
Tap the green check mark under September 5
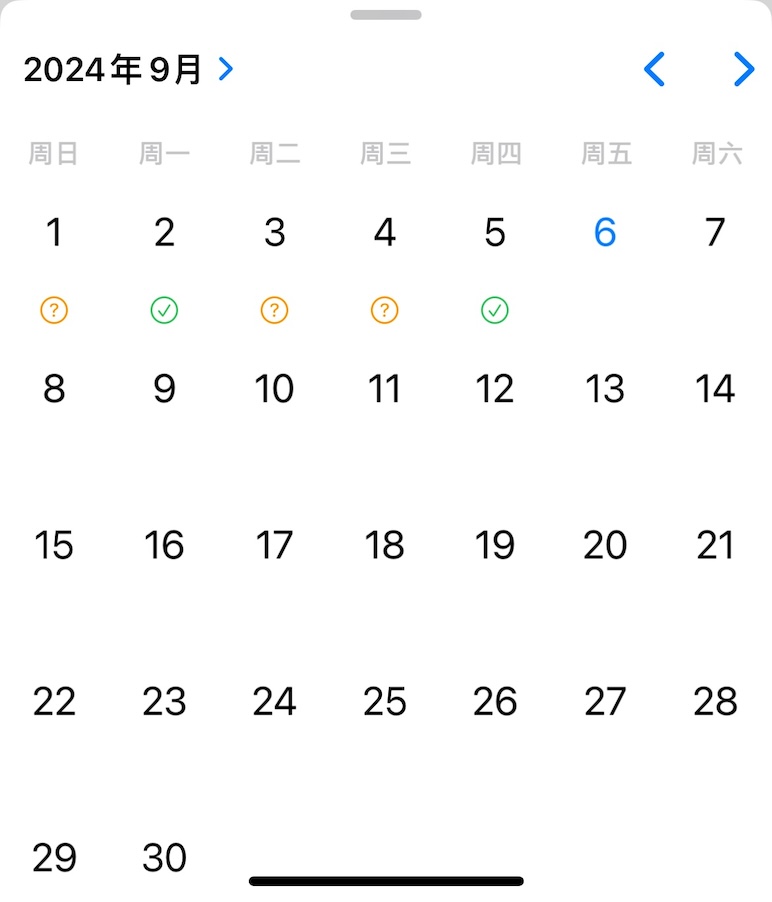494,310
